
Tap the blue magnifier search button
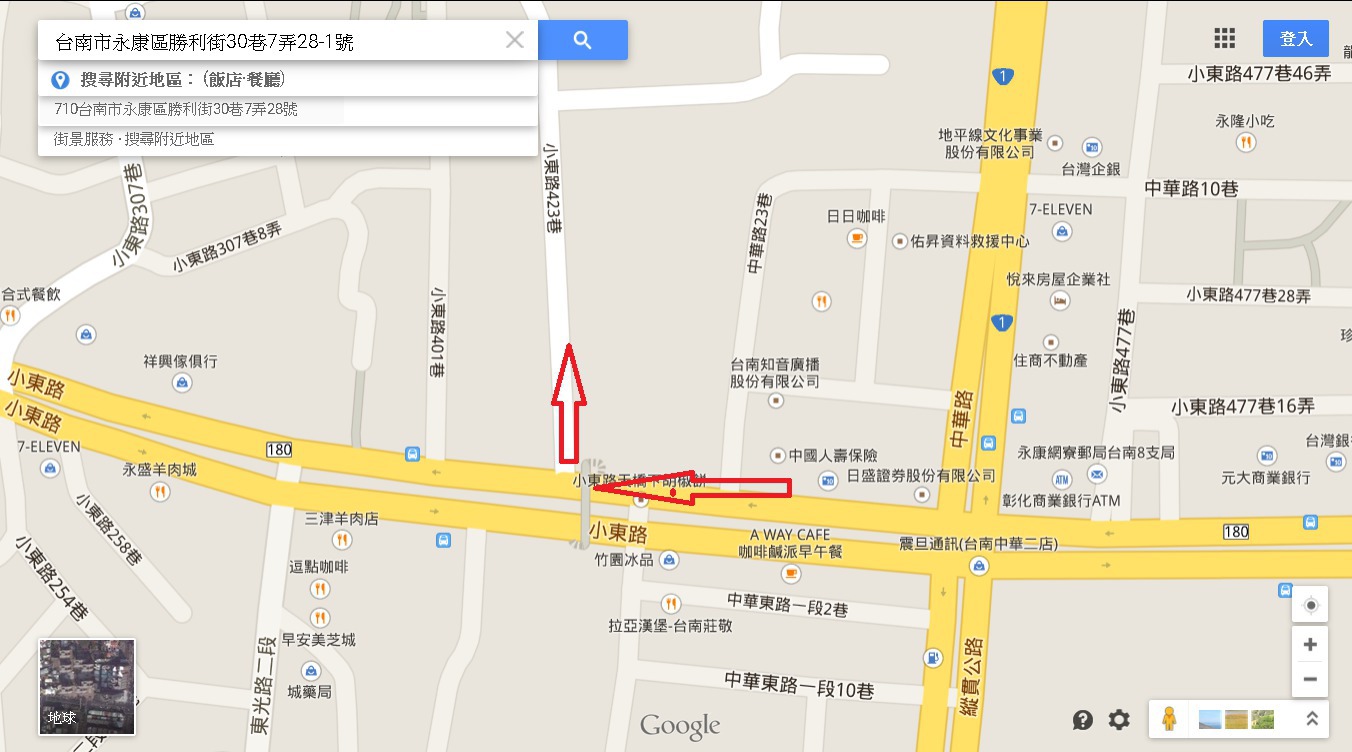point(582,40)
